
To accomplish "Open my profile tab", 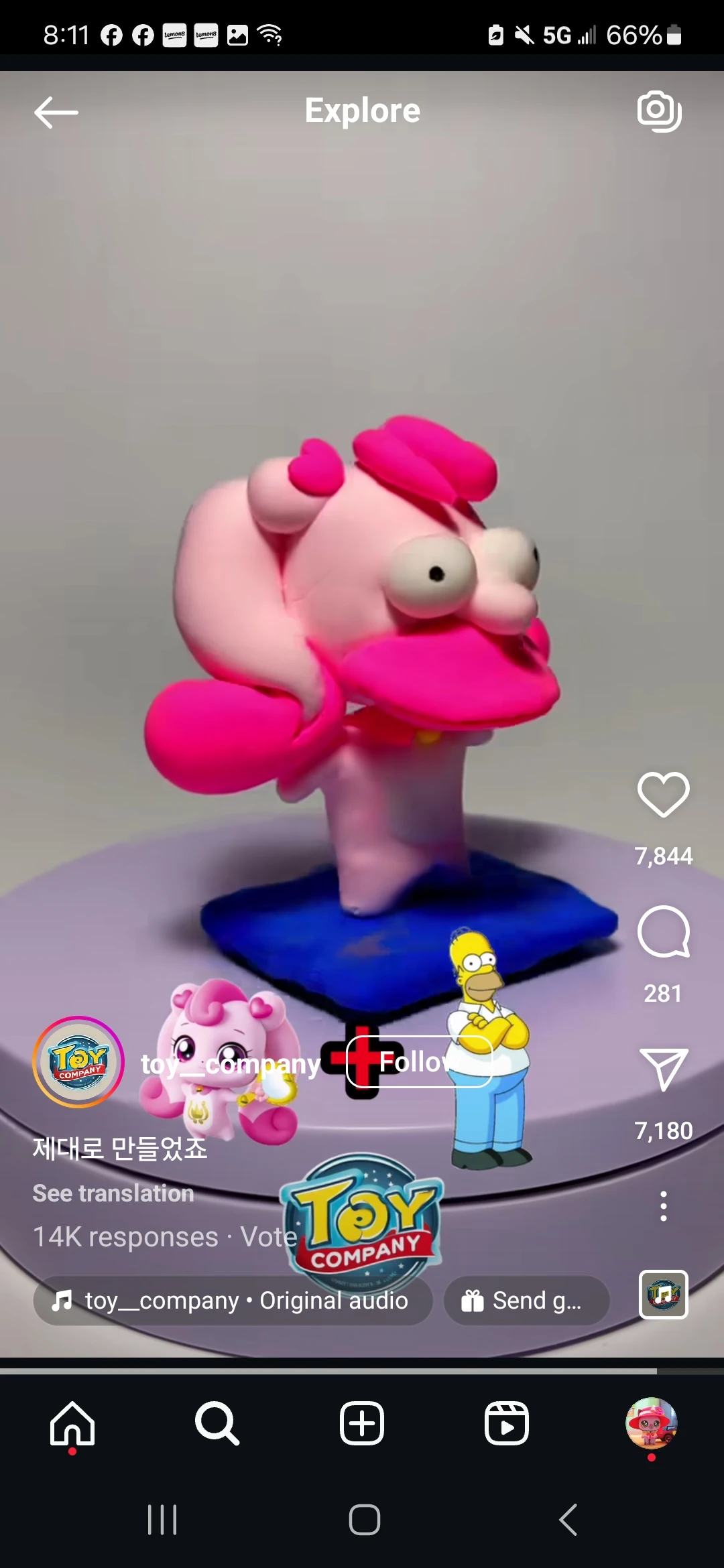I will (x=651, y=1423).
